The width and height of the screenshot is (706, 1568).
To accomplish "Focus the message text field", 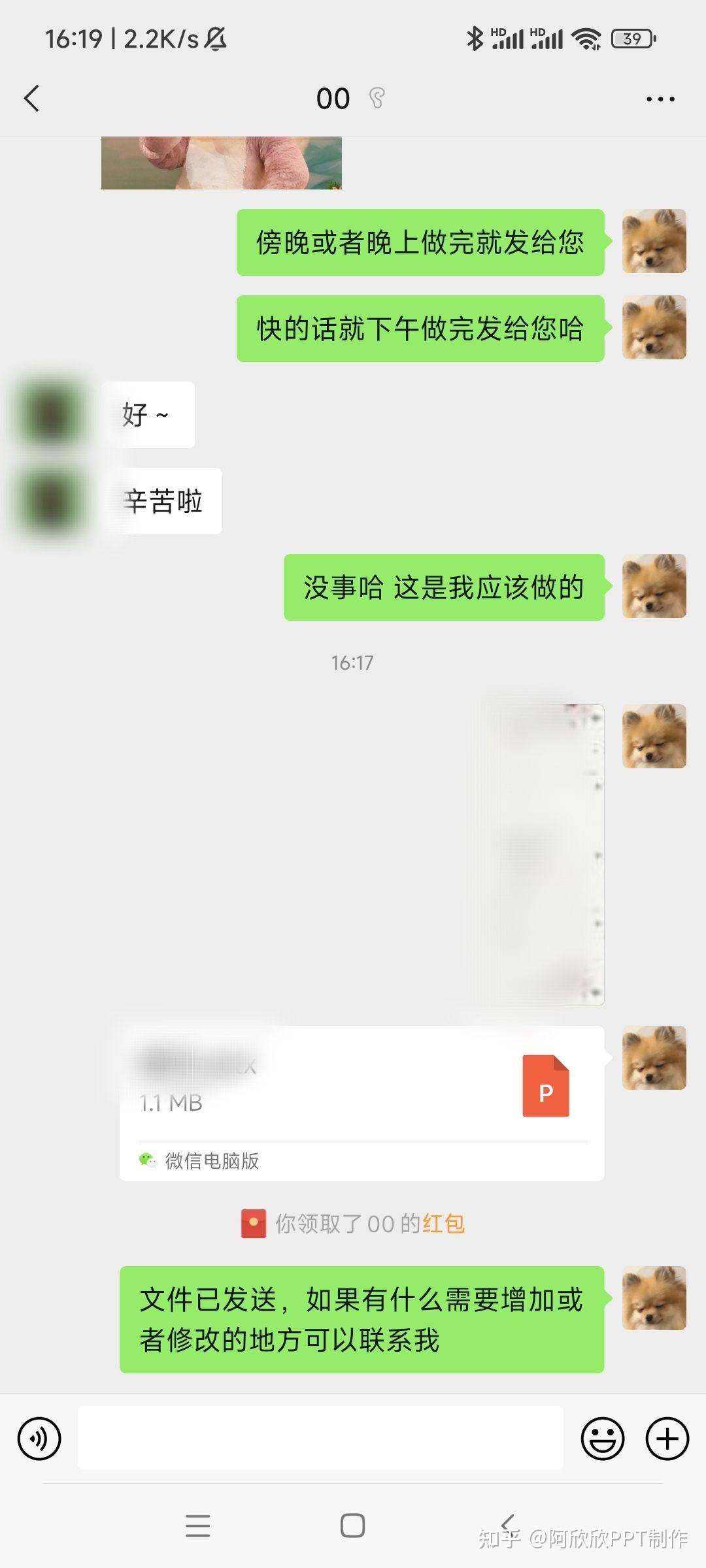I will click(x=320, y=1438).
